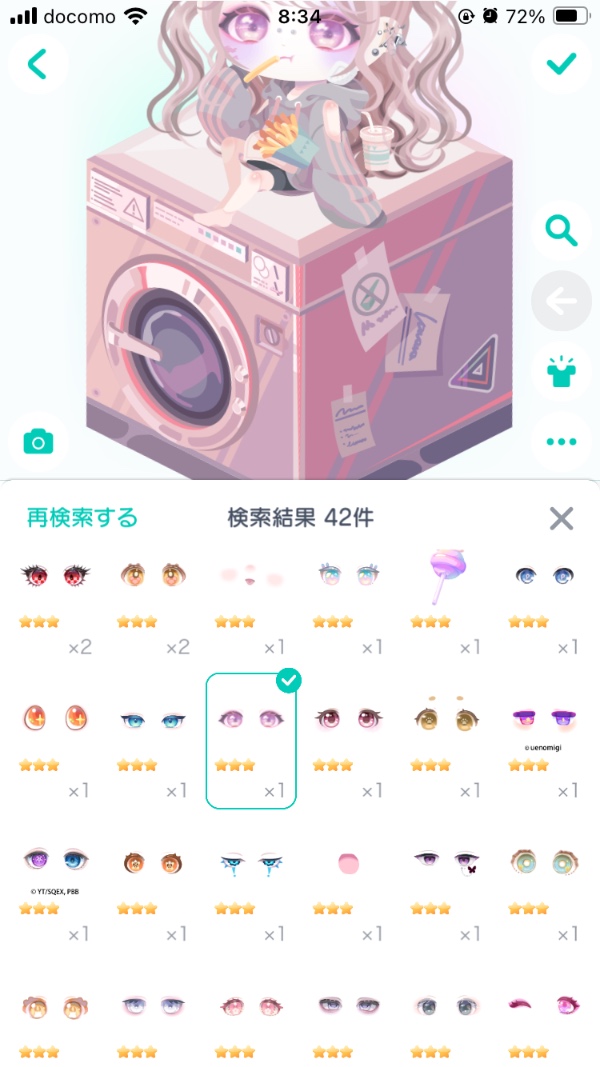The image size is (600, 1067).
Task: Open the three-dot more options menu
Action: 562,441
